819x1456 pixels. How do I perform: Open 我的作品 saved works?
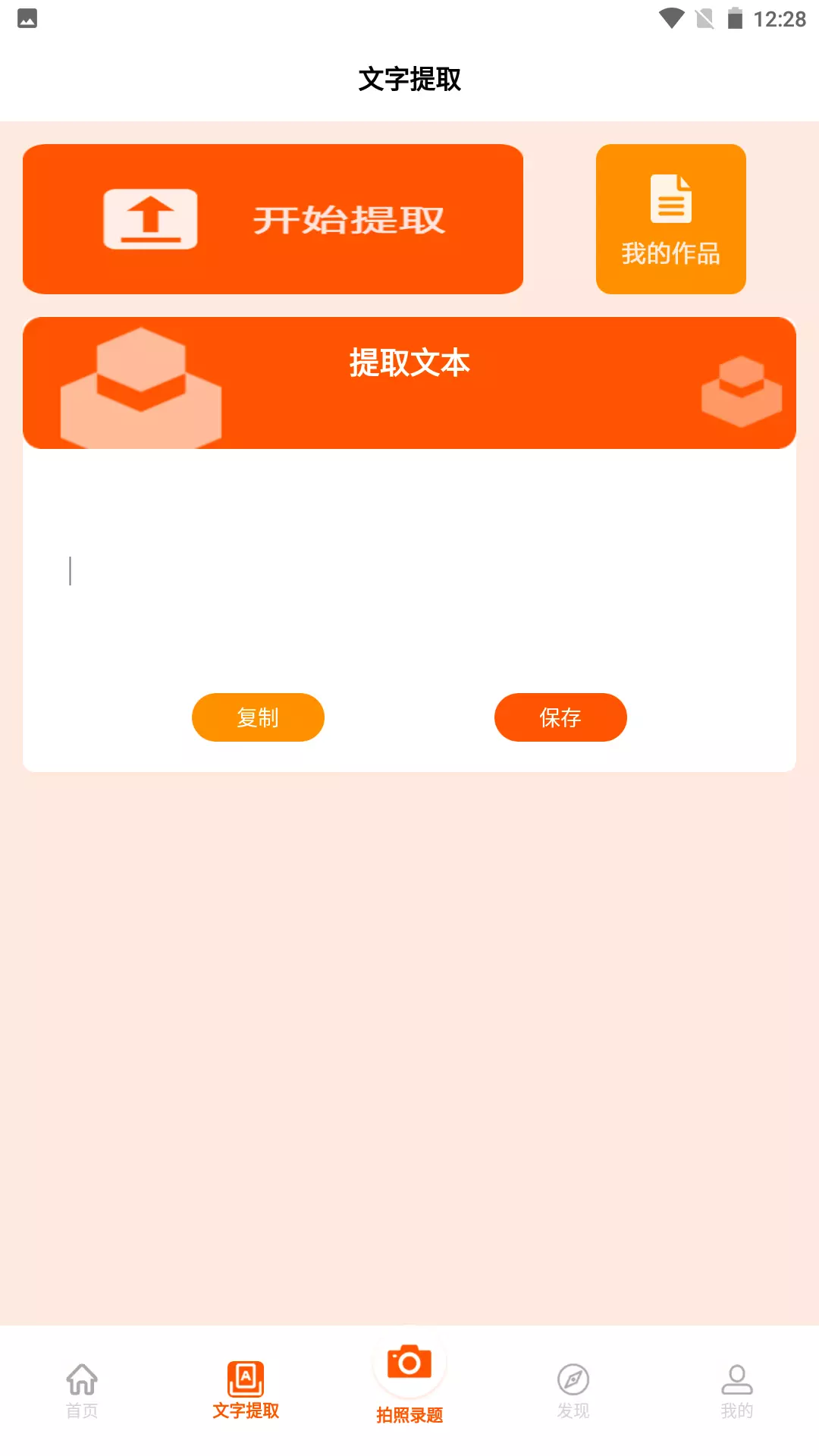[670, 219]
